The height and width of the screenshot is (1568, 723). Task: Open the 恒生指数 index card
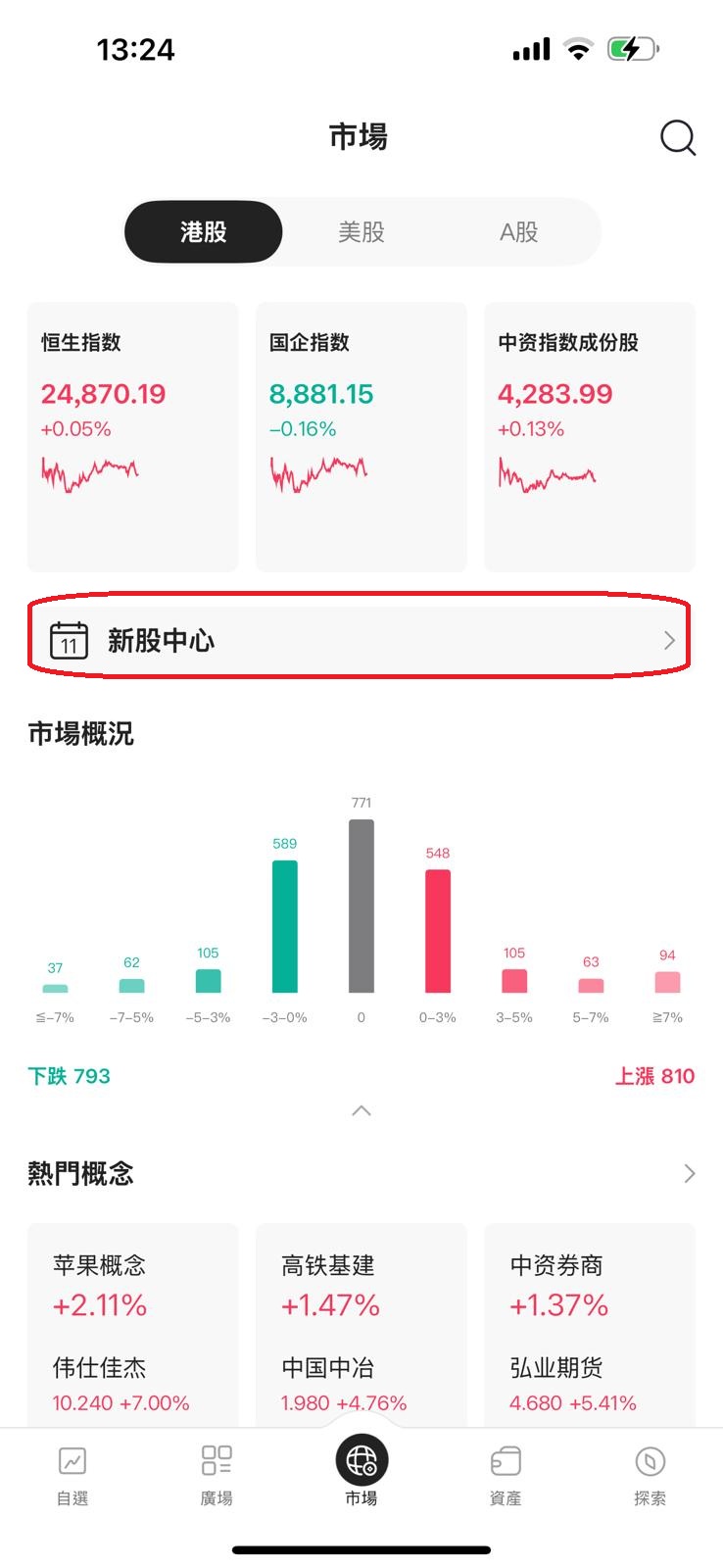pyautogui.click(x=132, y=436)
